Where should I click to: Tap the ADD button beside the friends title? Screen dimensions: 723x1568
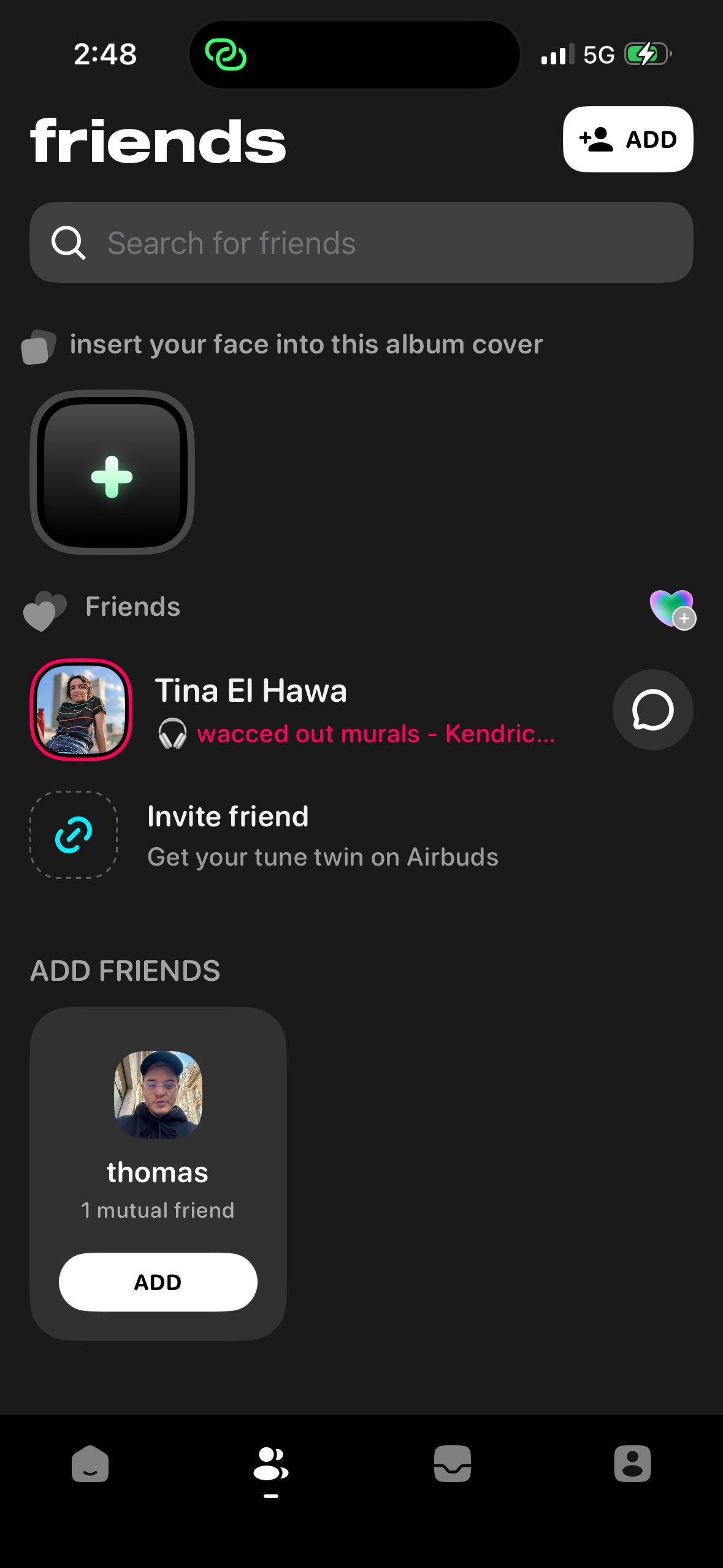tap(628, 139)
